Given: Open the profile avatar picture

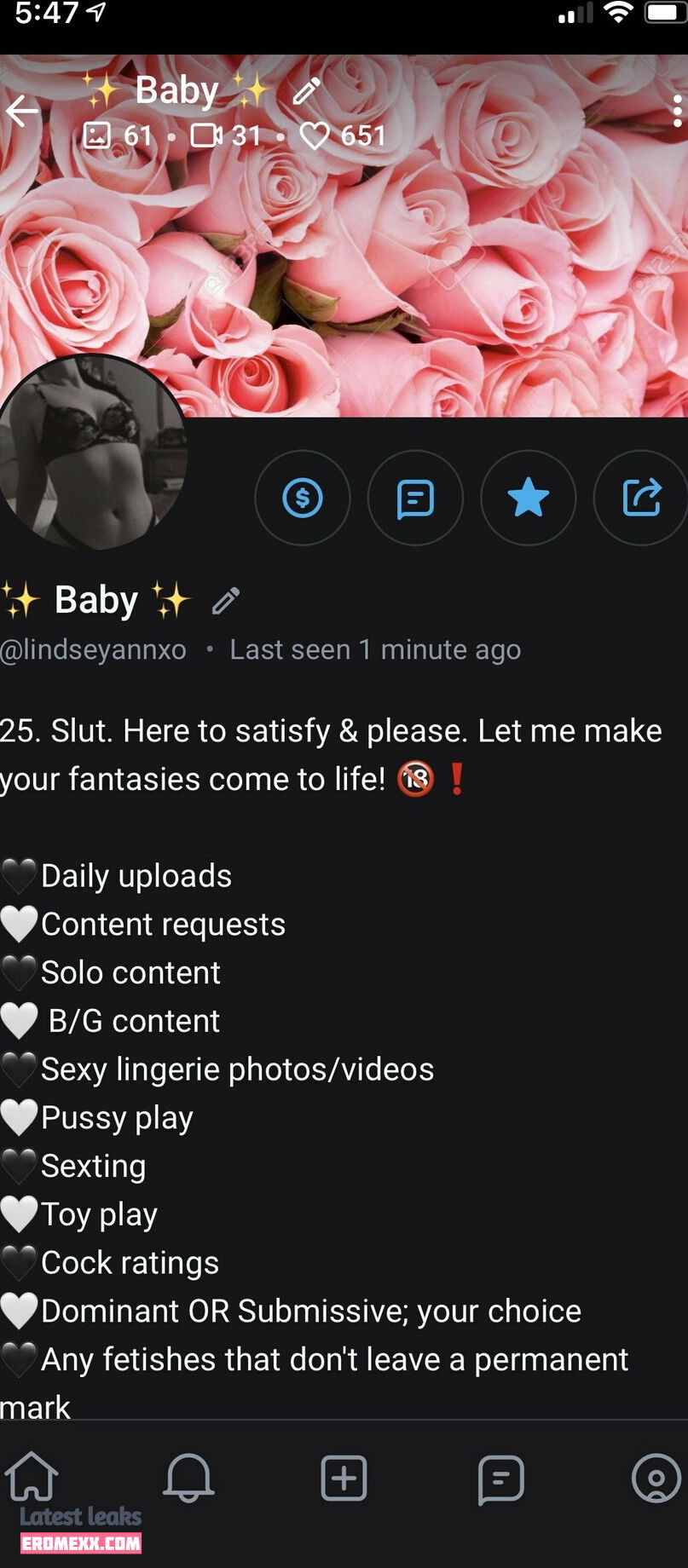Looking at the screenshot, I should (92, 452).
